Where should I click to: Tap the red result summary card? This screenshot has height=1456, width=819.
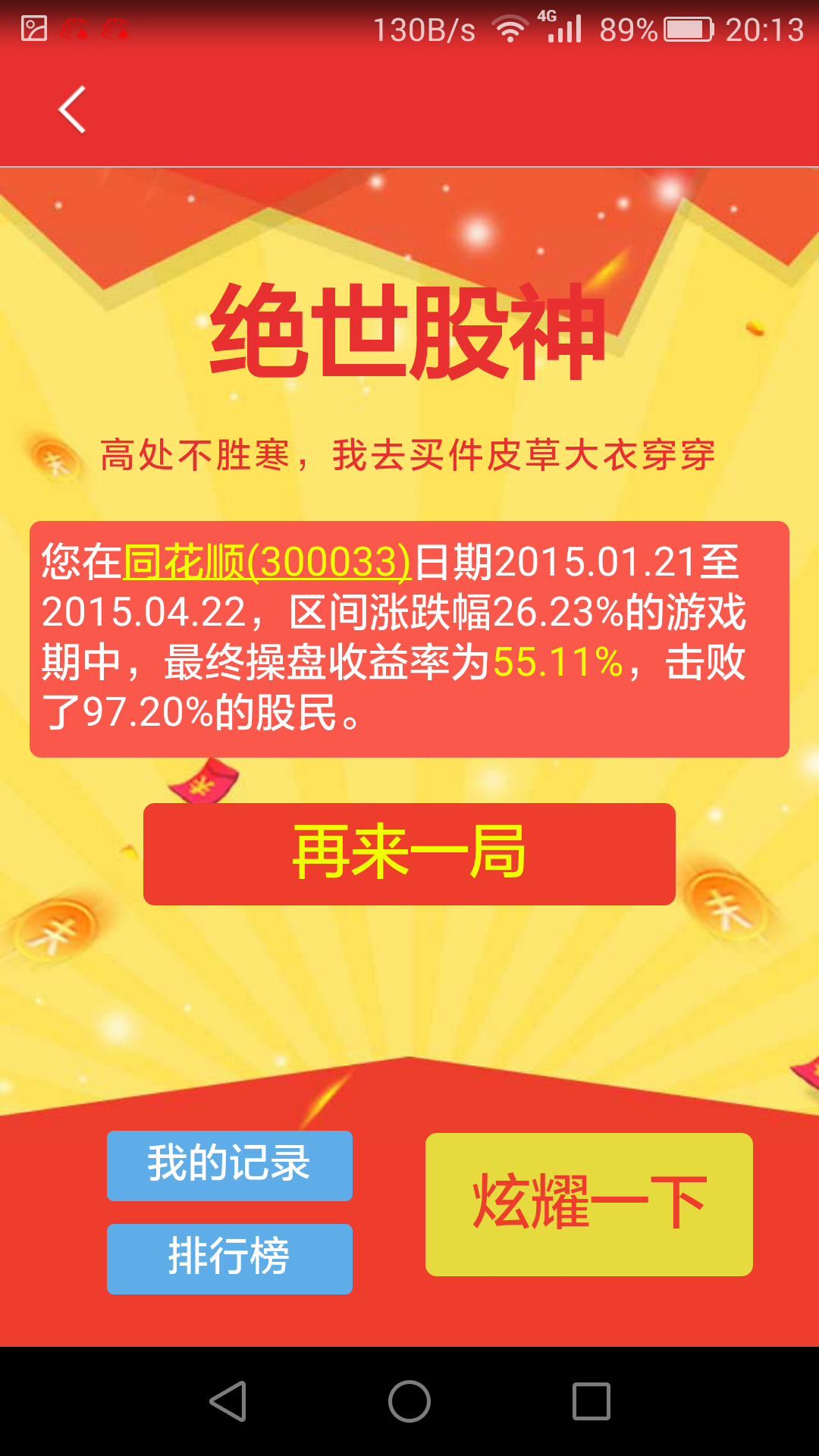(409, 637)
